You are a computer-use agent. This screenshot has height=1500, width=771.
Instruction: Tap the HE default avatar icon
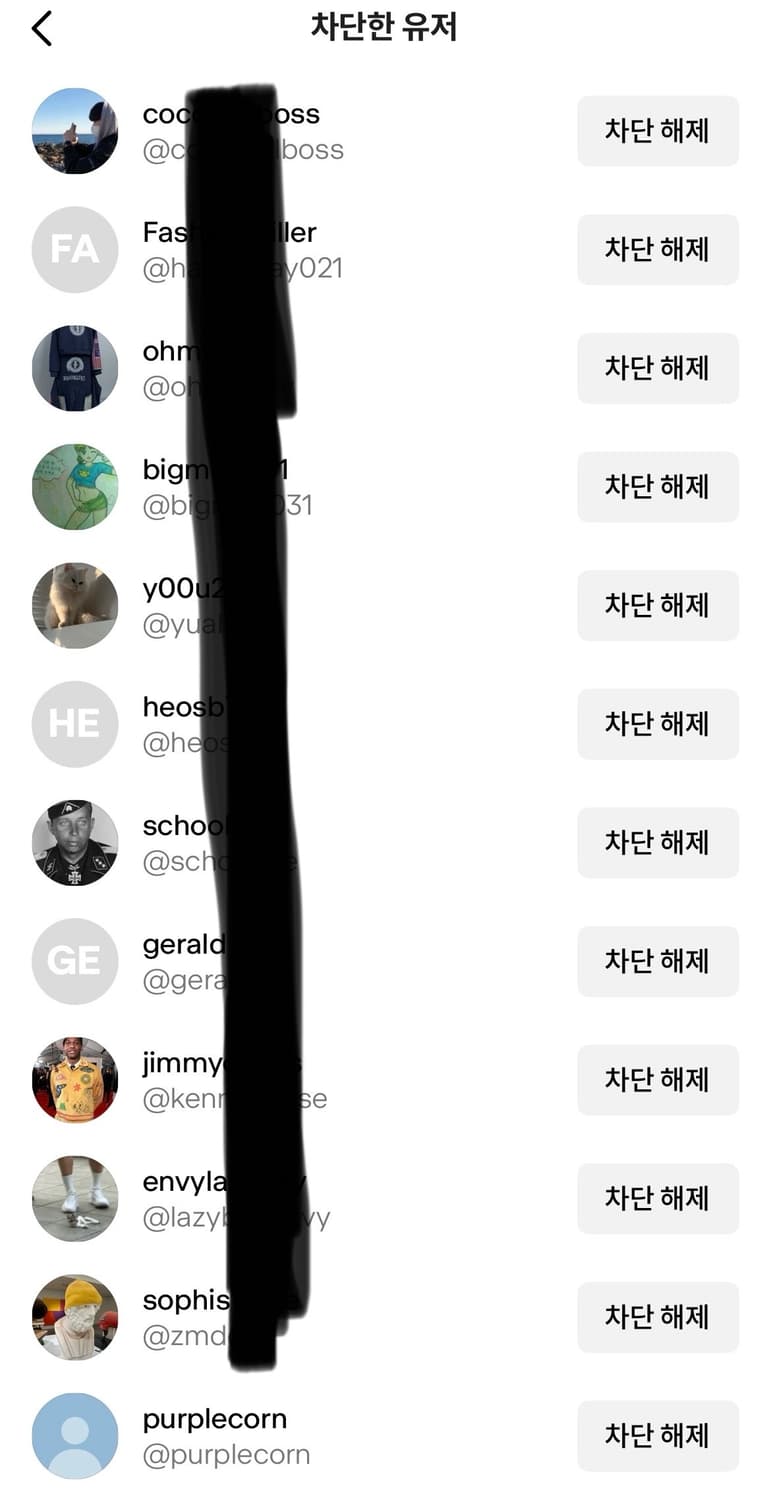(75, 724)
